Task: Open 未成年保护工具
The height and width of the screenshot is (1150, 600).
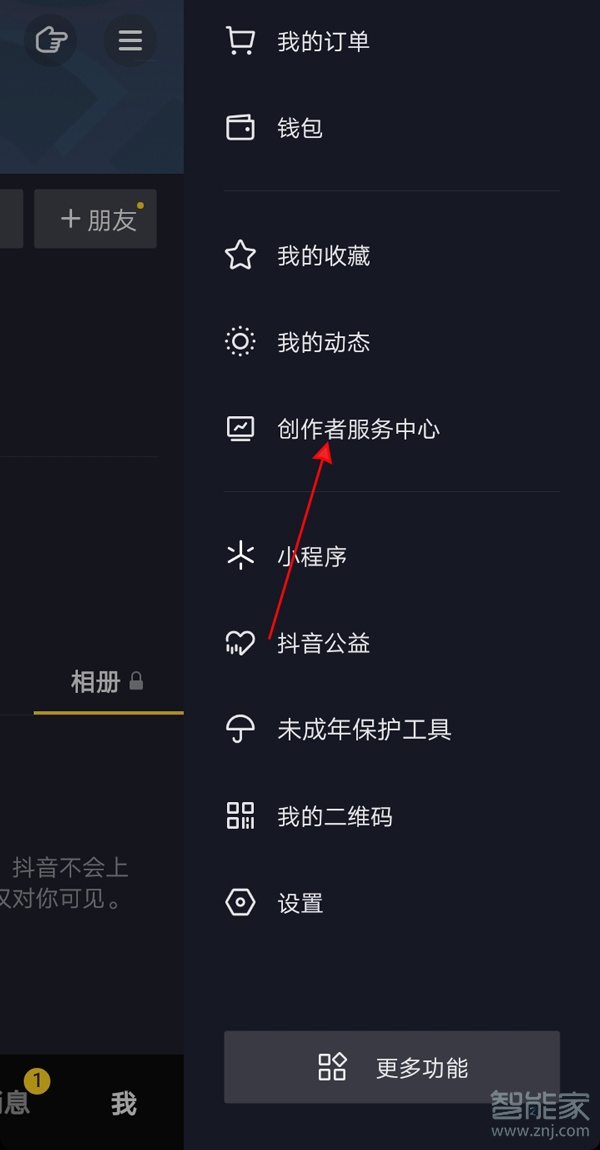Action: pyautogui.click(x=364, y=730)
